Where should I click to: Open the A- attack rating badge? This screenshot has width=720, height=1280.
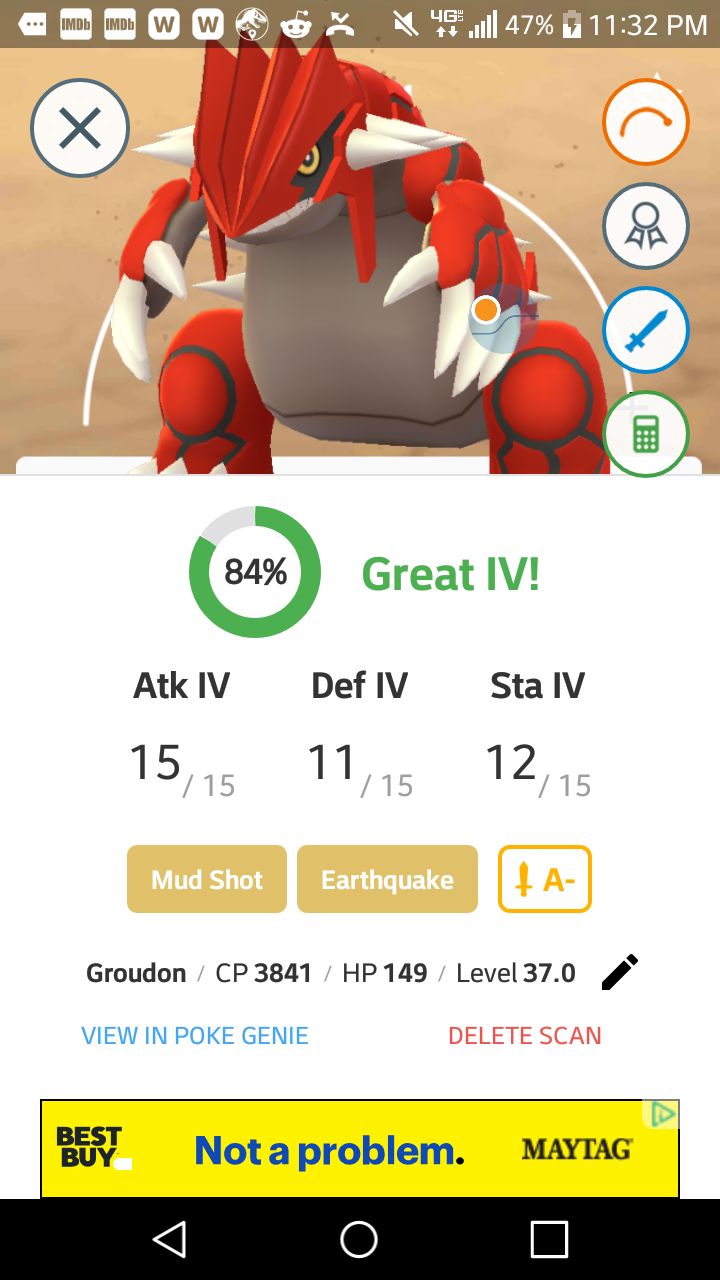click(545, 879)
